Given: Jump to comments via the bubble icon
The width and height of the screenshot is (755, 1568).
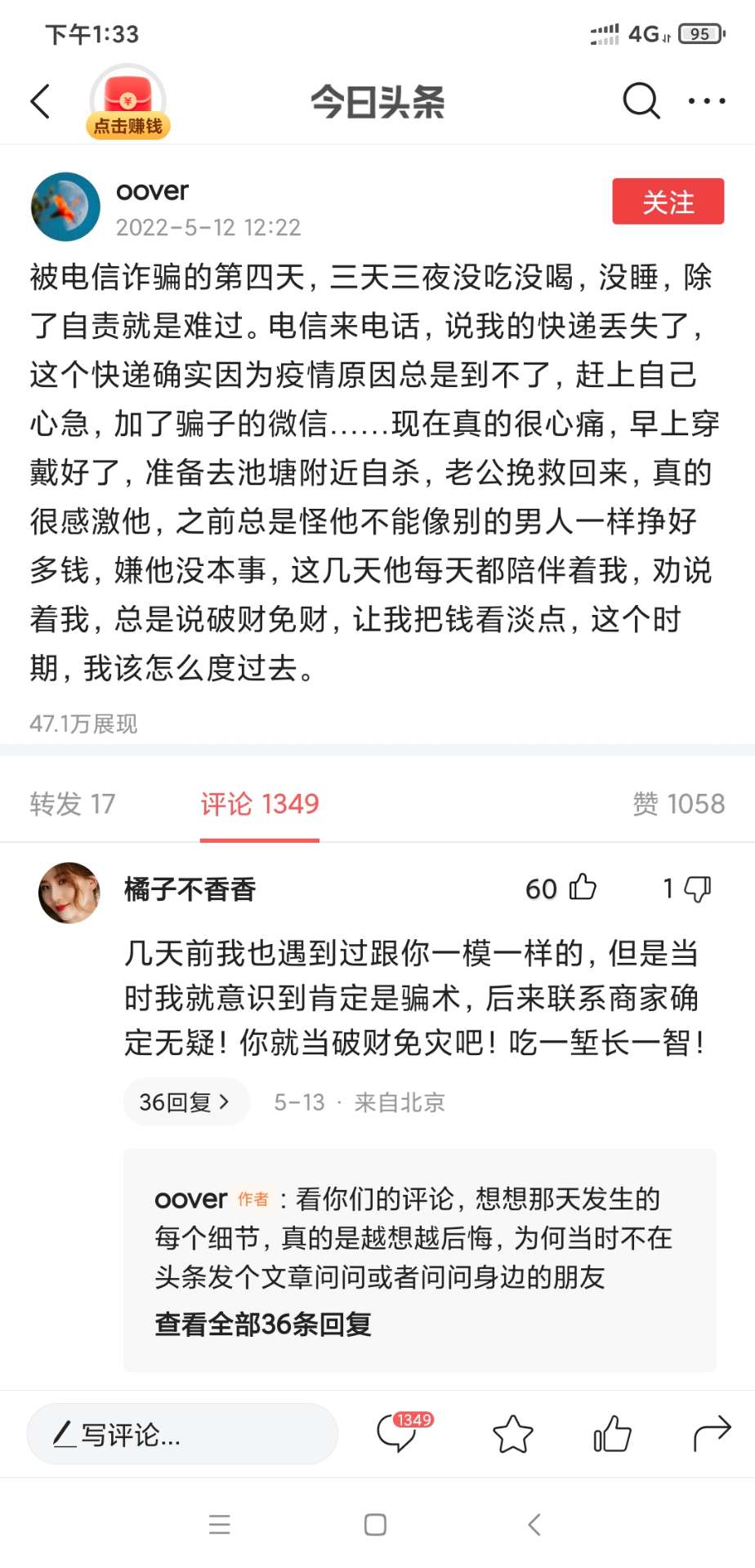Looking at the screenshot, I should pyautogui.click(x=398, y=1434).
